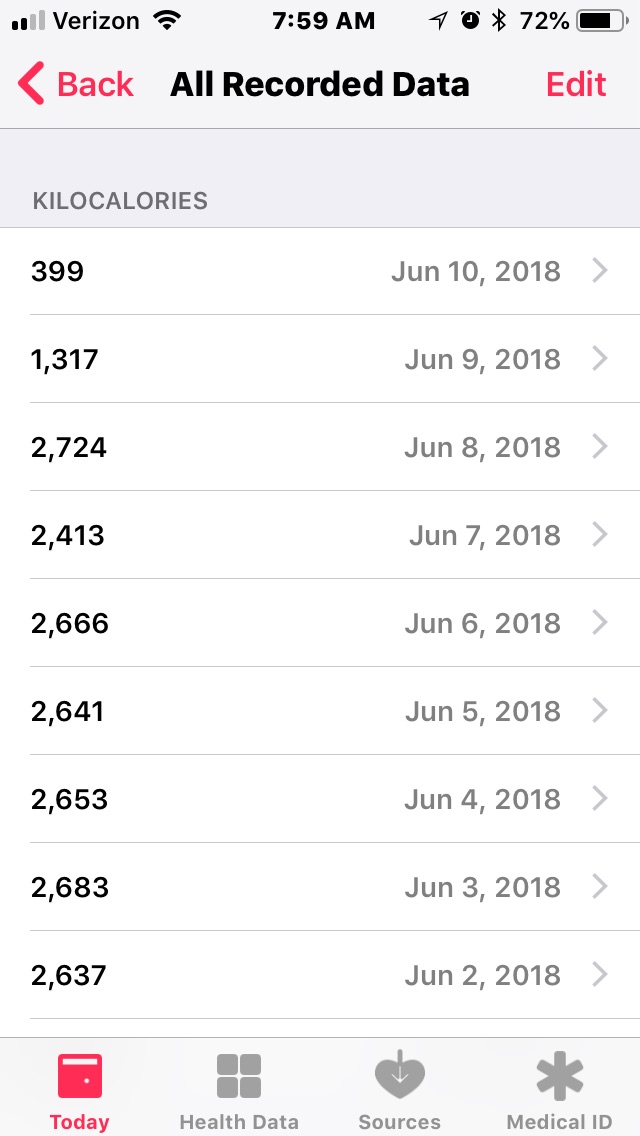This screenshot has width=640, height=1136.
Task: Go back to the previous screen
Action: pos(75,84)
